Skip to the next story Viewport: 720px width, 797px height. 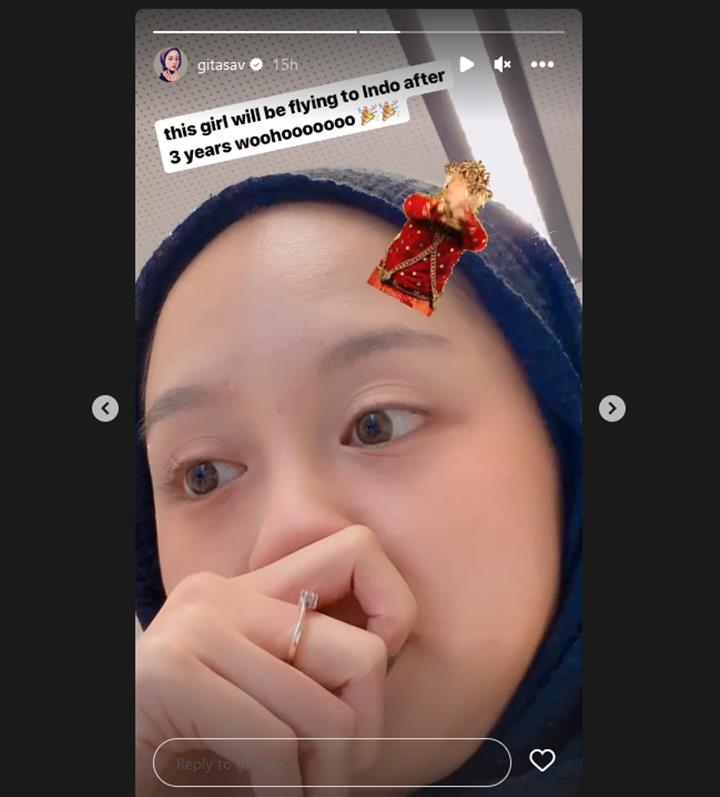click(612, 408)
